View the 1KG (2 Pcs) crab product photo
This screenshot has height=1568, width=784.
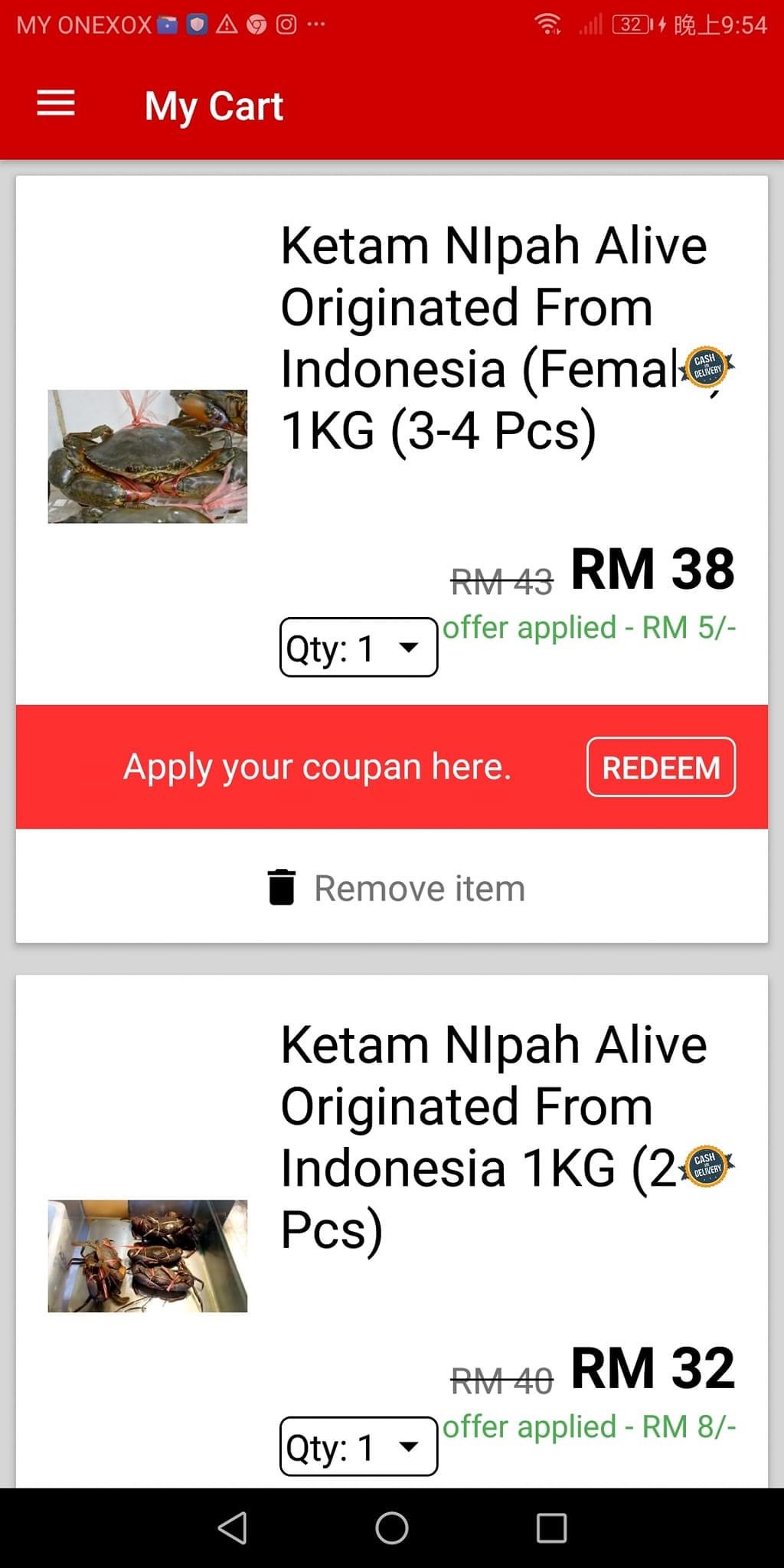tap(148, 1256)
